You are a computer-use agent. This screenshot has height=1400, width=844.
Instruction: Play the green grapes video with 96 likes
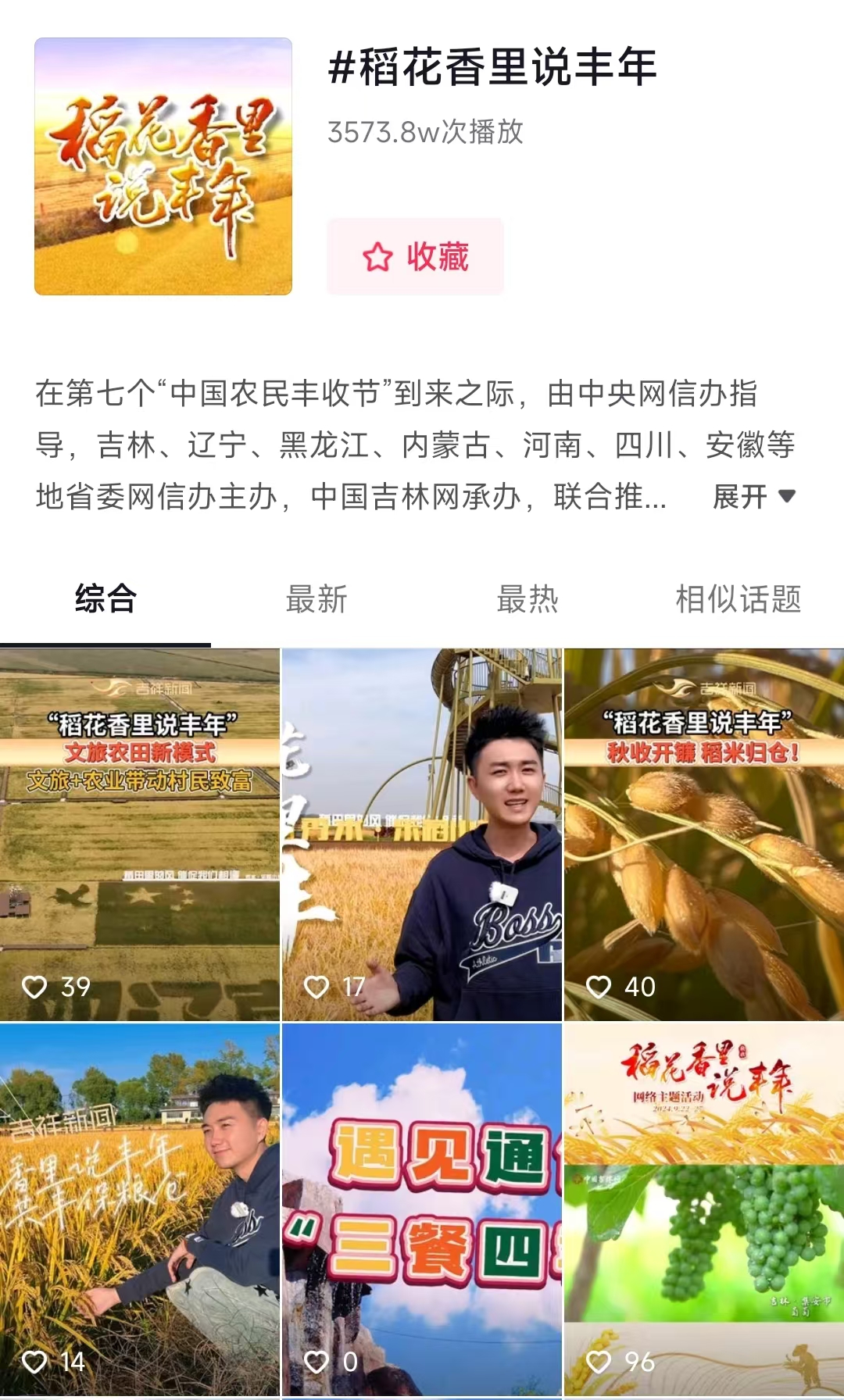[704, 1209]
